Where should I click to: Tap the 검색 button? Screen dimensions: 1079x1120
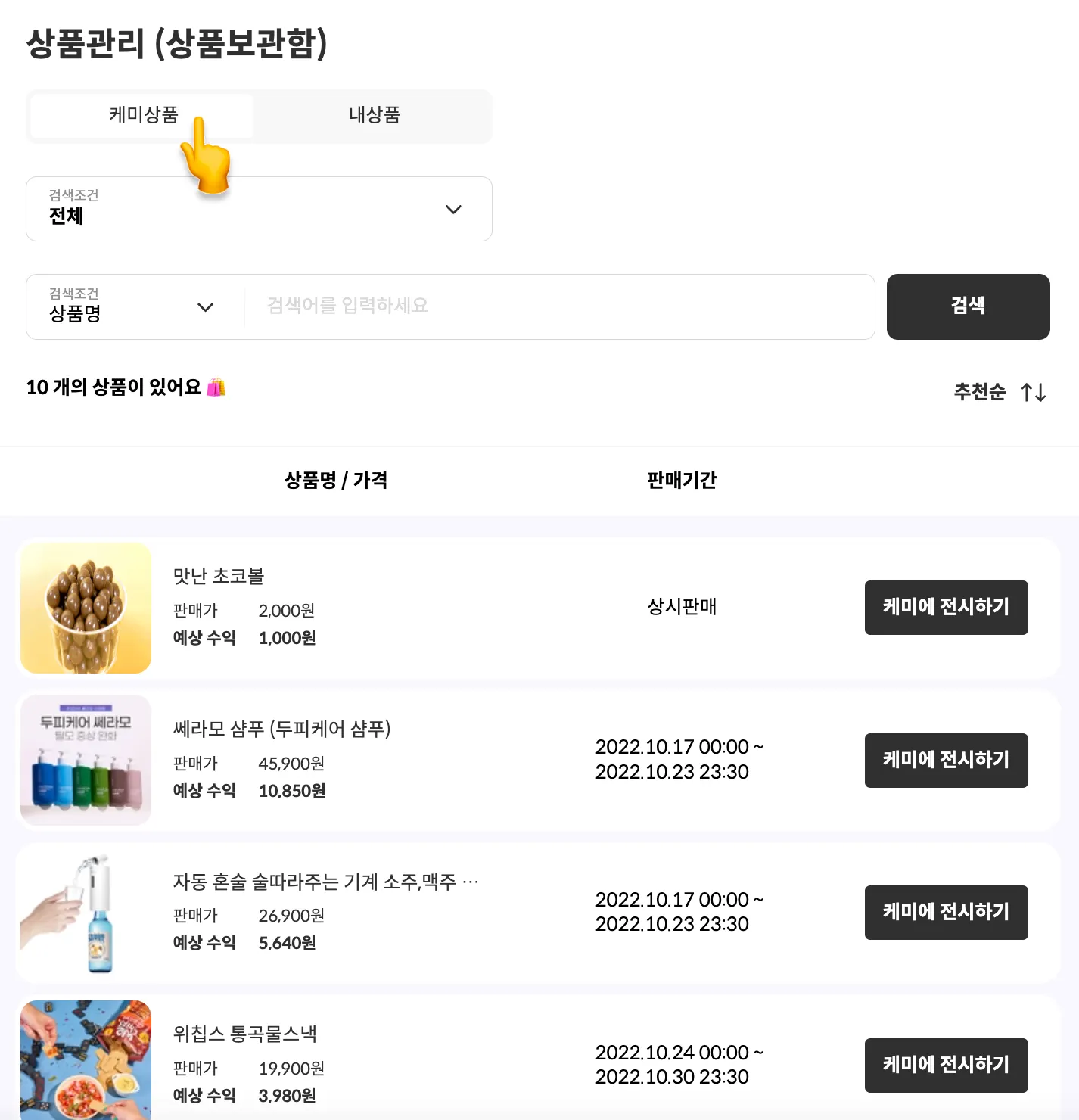(x=967, y=306)
